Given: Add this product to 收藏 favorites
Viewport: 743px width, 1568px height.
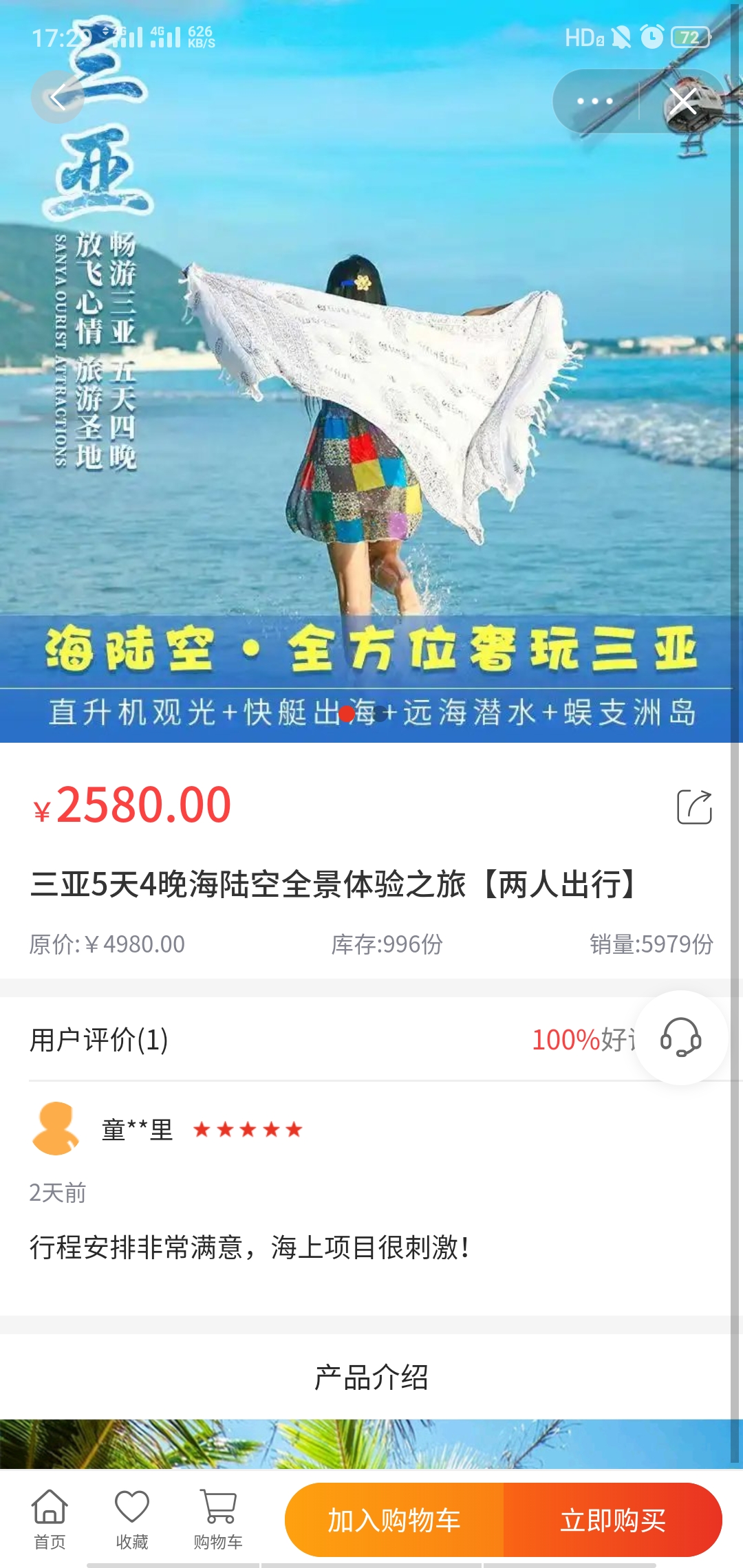Looking at the screenshot, I should pyautogui.click(x=131, y=1519).
